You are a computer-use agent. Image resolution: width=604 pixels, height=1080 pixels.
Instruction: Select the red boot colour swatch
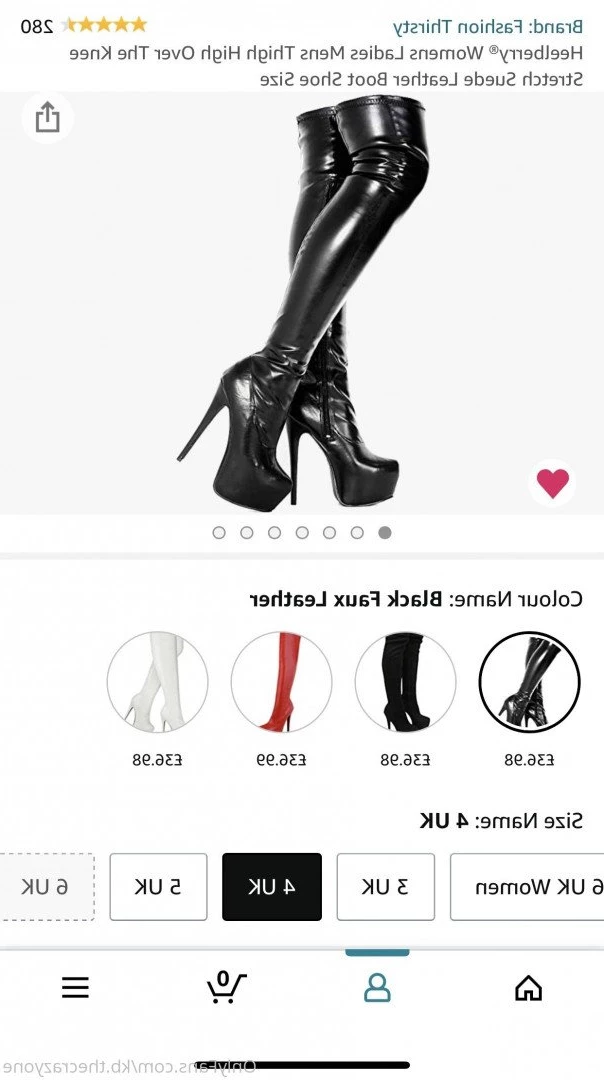point(281,682)
